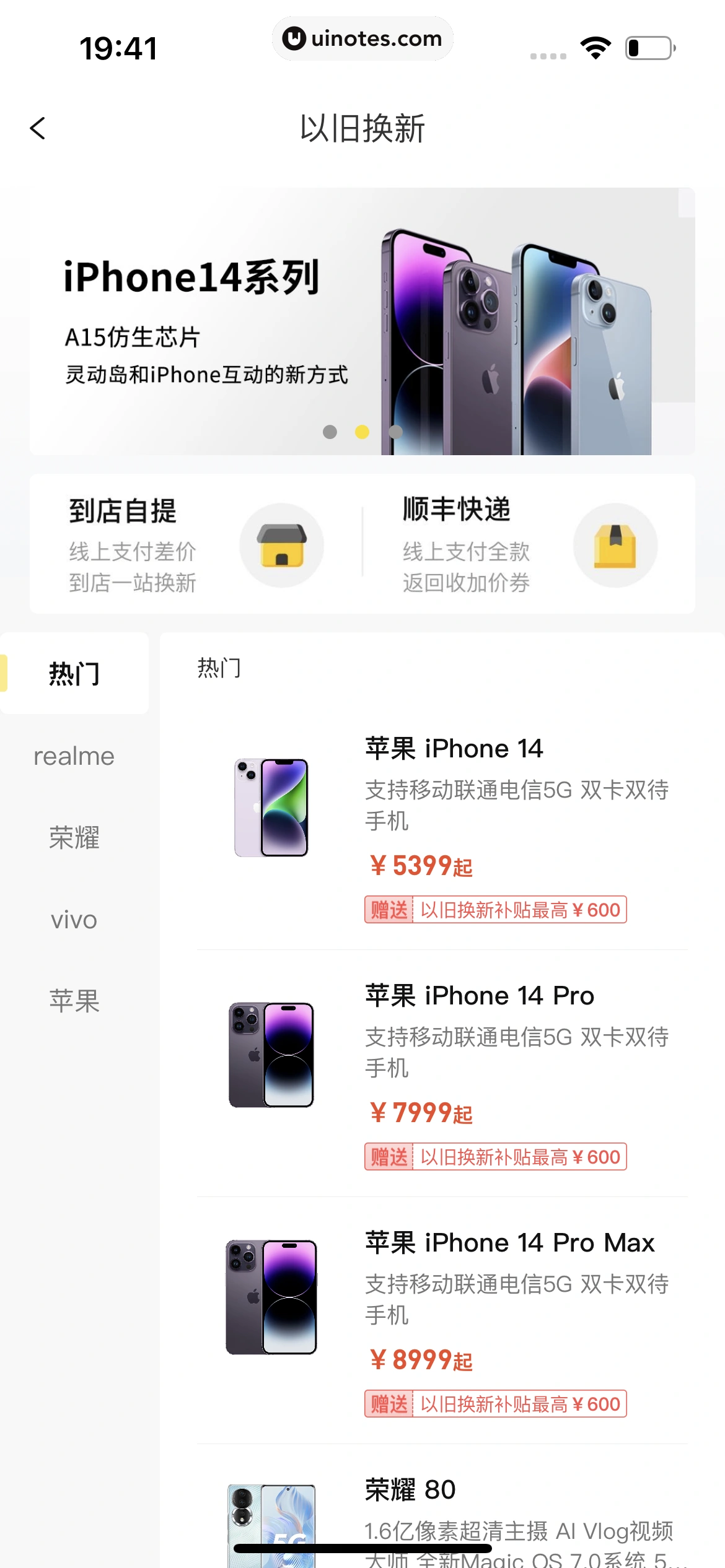This screenshot has height=1568, width=725.
Task: Switch to the realme brand tab
Action: click(x=74, y=756)
